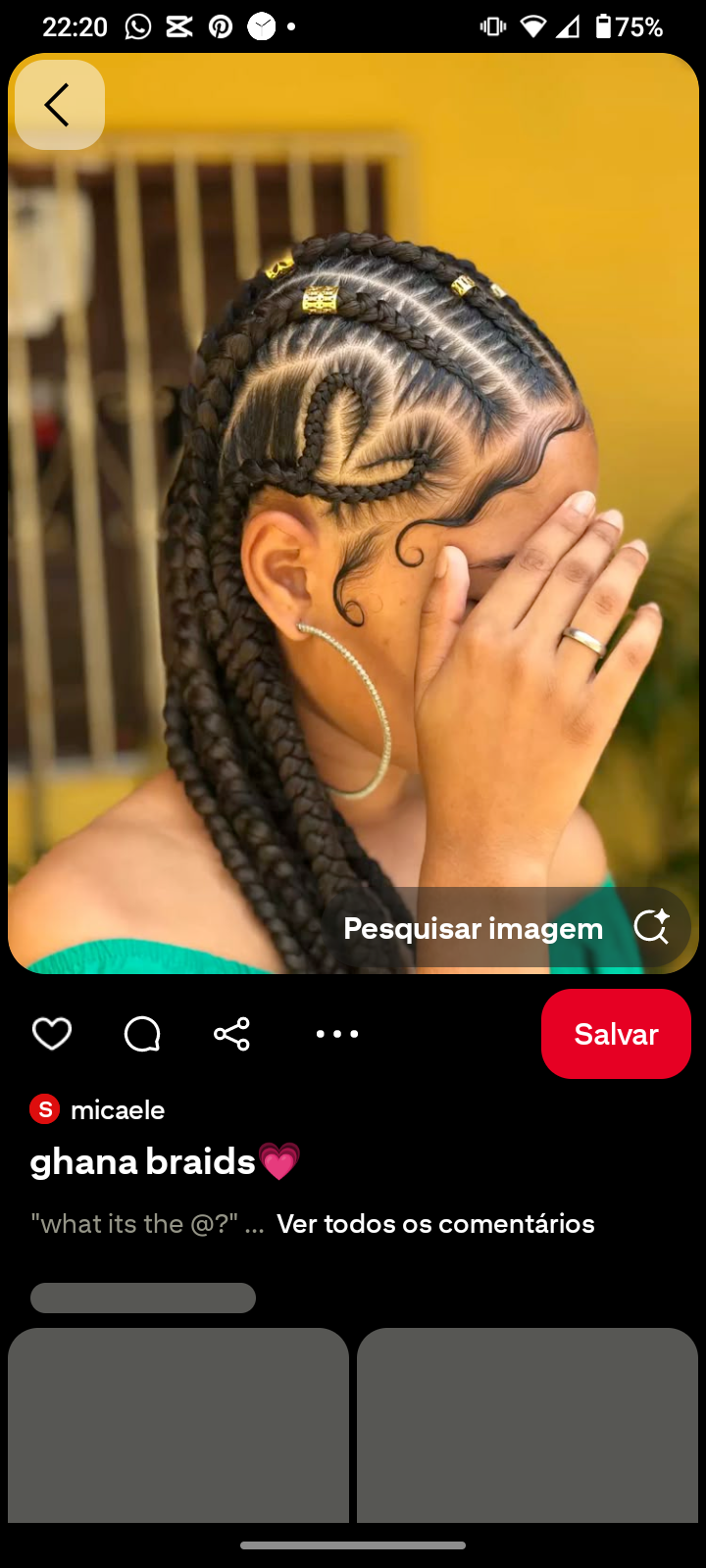This screenshot has width=706, height=1568.
Task: Tap the micaele username
Action: [x=120, y=1109]
